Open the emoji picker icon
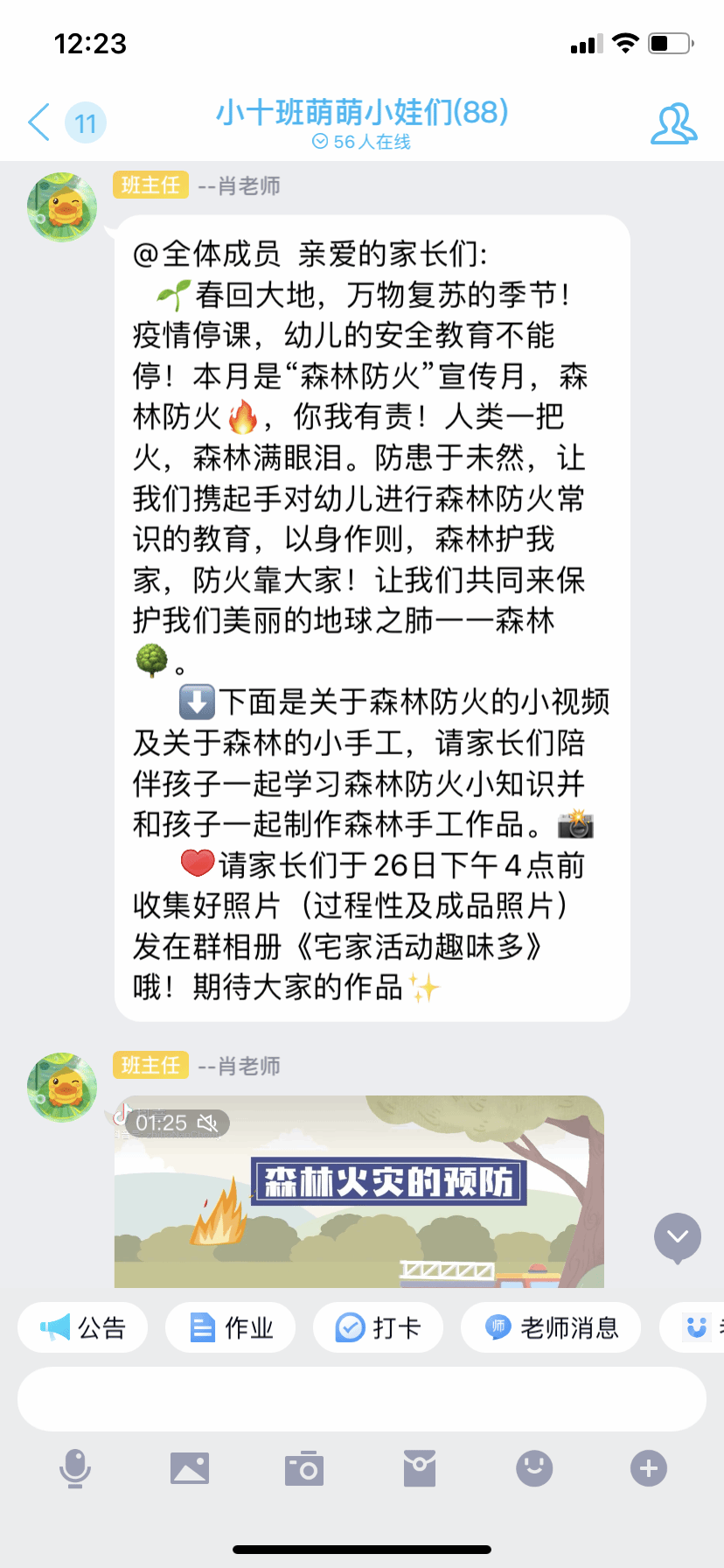The image size is (724, 1568). (533, 1469)
